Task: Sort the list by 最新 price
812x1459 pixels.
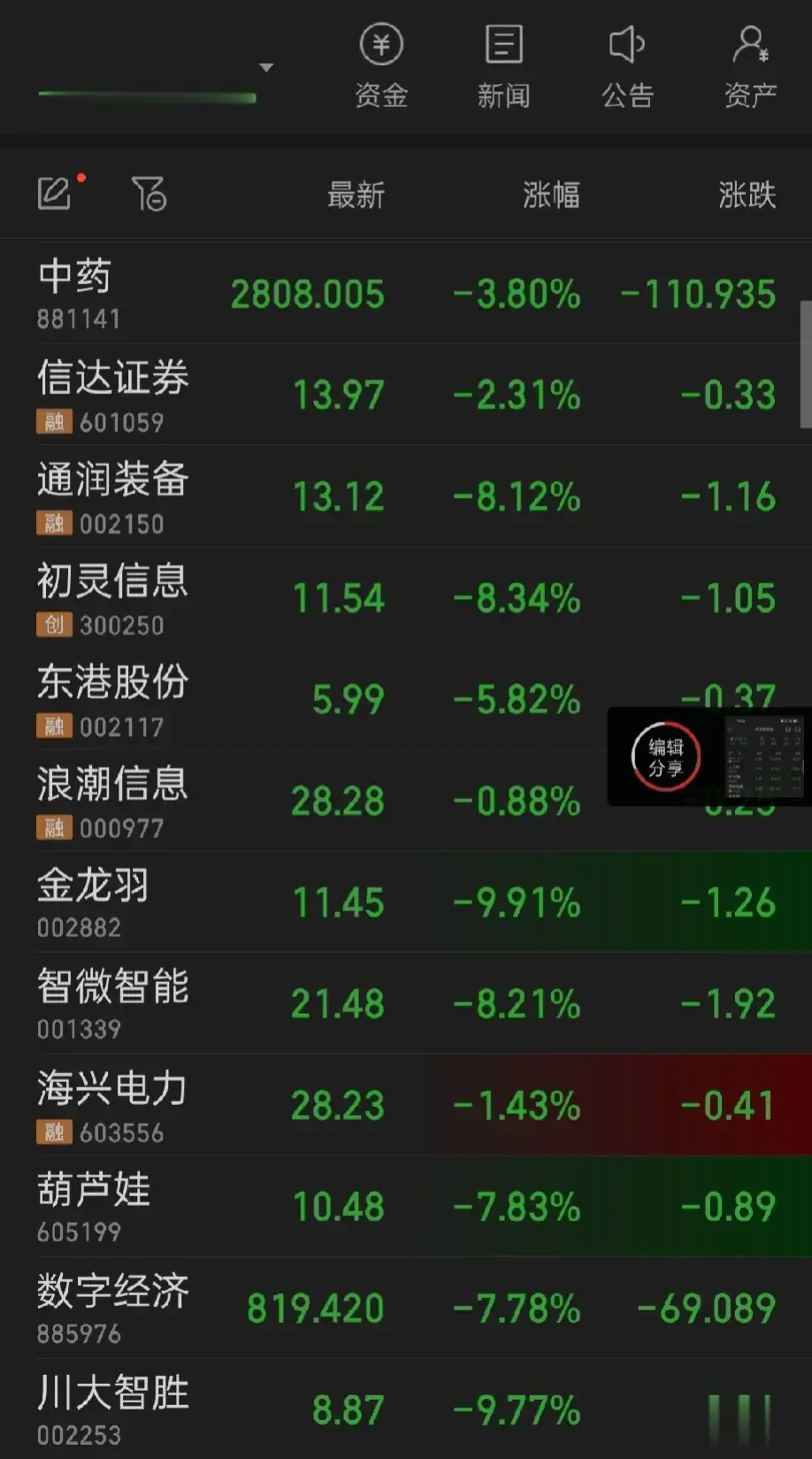Action: click(356, 195)
